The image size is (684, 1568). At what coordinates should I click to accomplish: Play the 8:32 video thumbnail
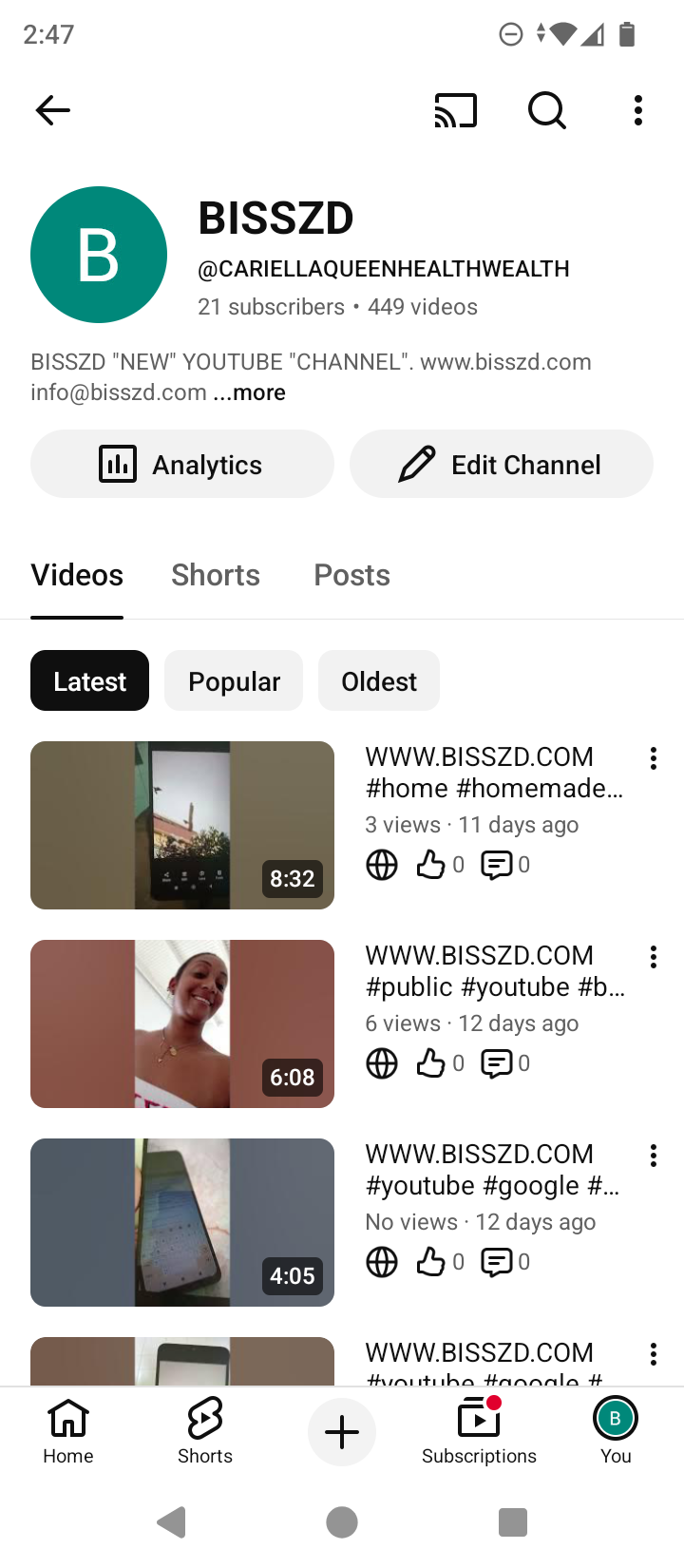pyautogui.click(x=182, y=825)
